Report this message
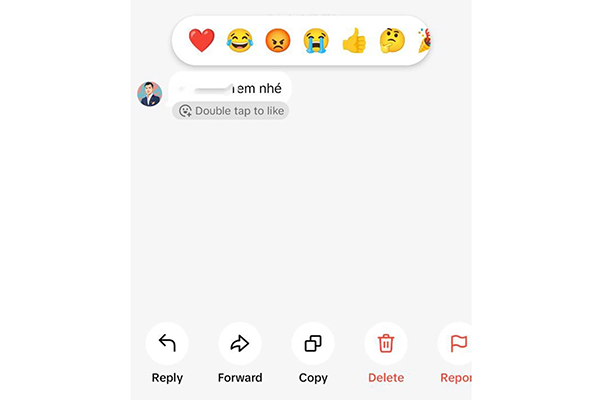The width and height of the screenshot is (600, 400). pos(457,344)
